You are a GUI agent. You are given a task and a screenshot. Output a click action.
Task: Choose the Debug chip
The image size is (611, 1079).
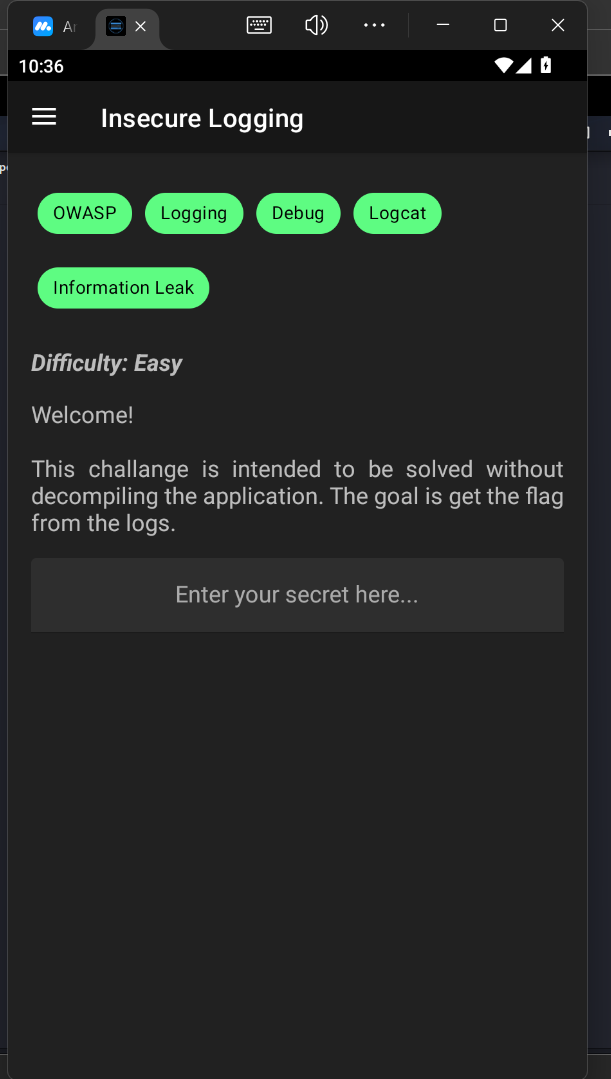[298, 213]
